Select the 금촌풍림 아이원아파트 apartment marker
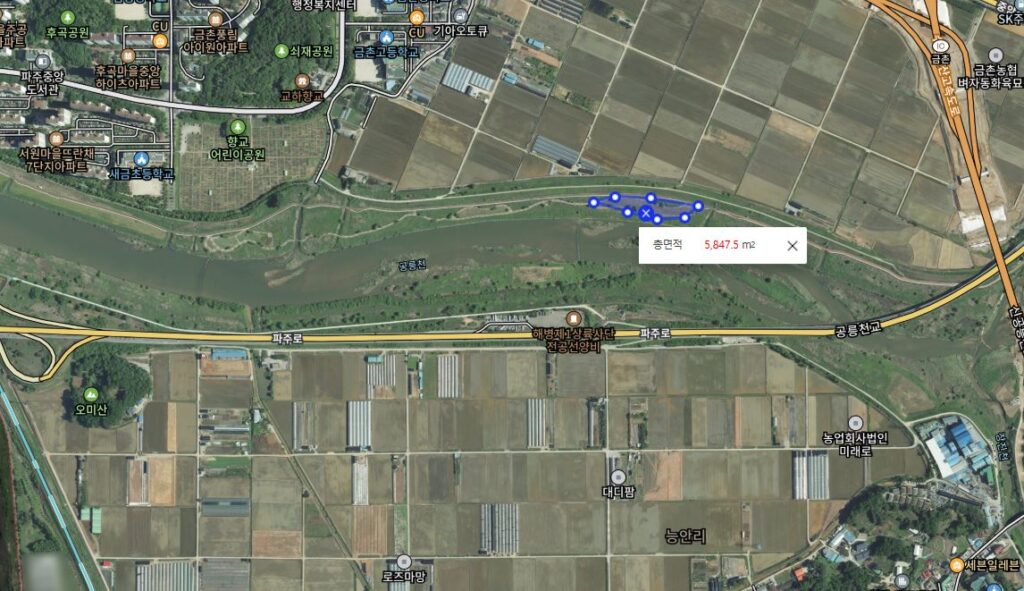 [x=215, y=19]
